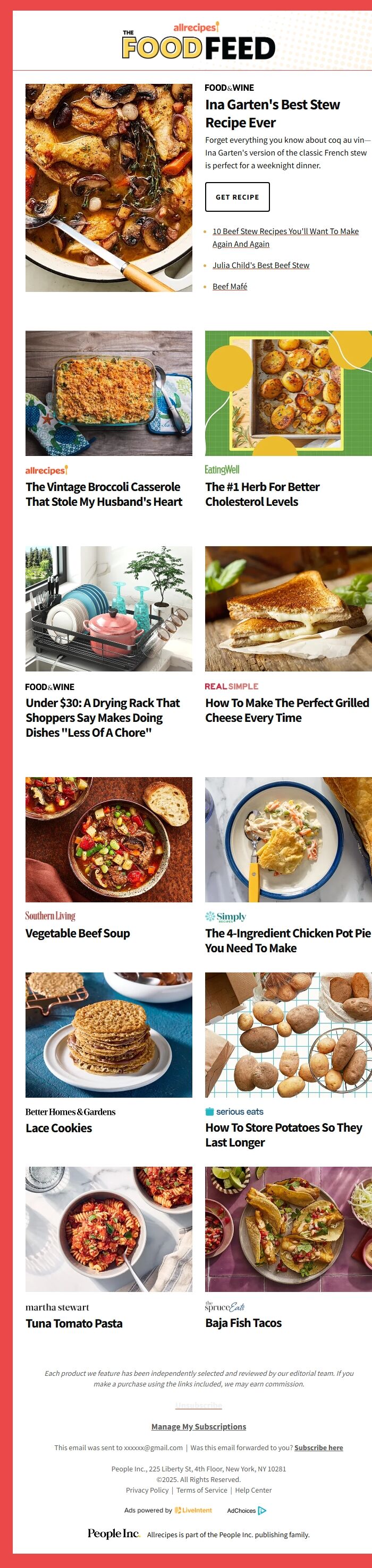This screenshot has width=372, height=1568.
Task: Open the Beef Mafé link
Action: click(x=229, y=287)
